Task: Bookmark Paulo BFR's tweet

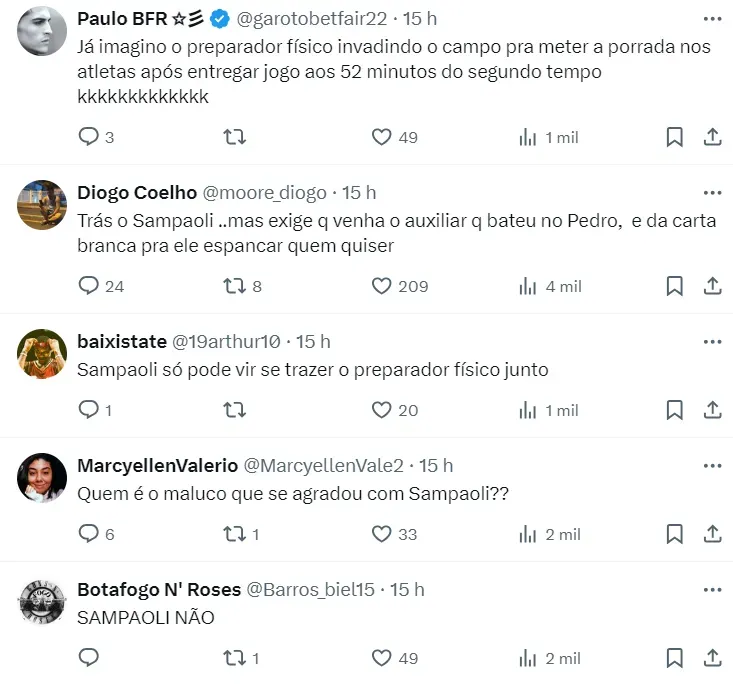Action: click(x=675, y=137)
